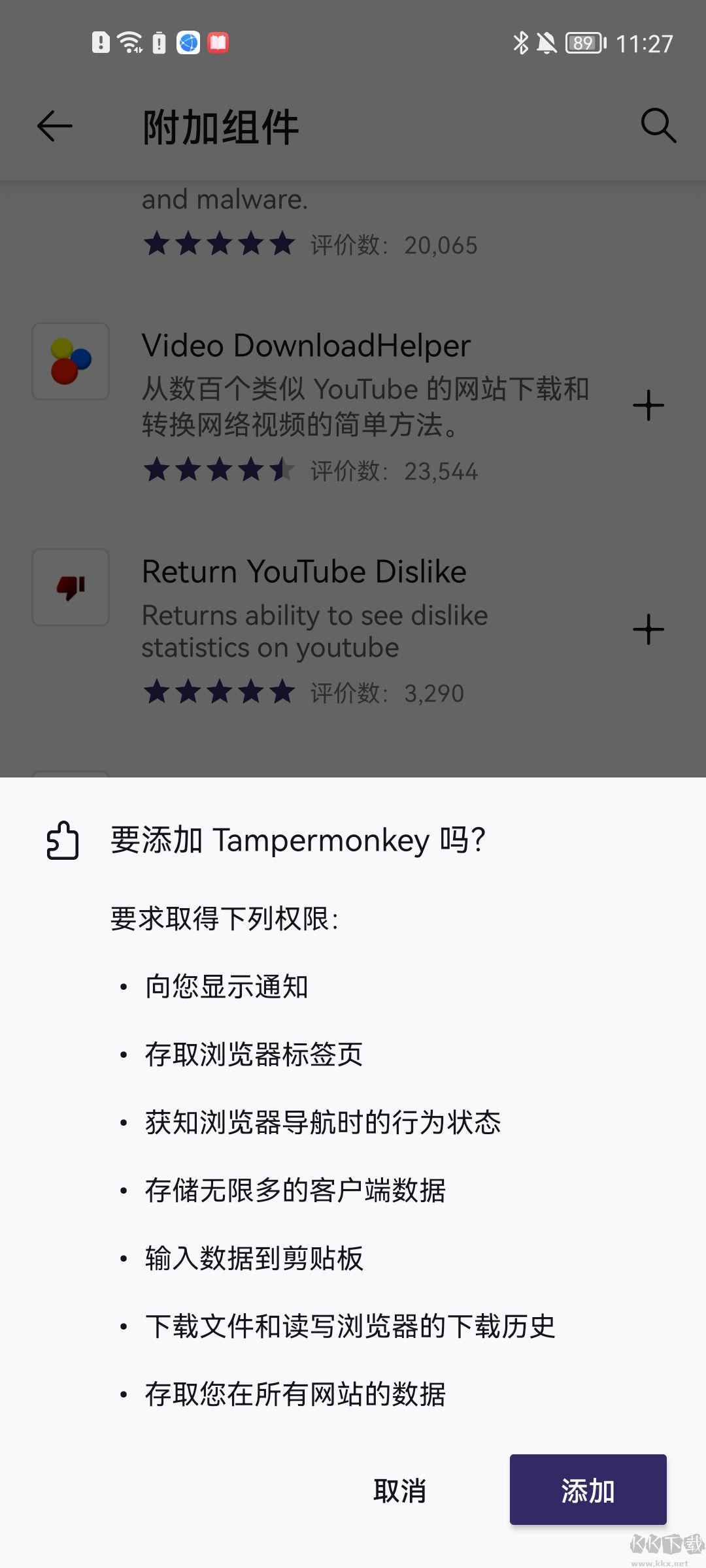This screenshot has width=706, height=1568.
Task: Tap the back arrow to leave 附加组件
Action: point(54,126)
